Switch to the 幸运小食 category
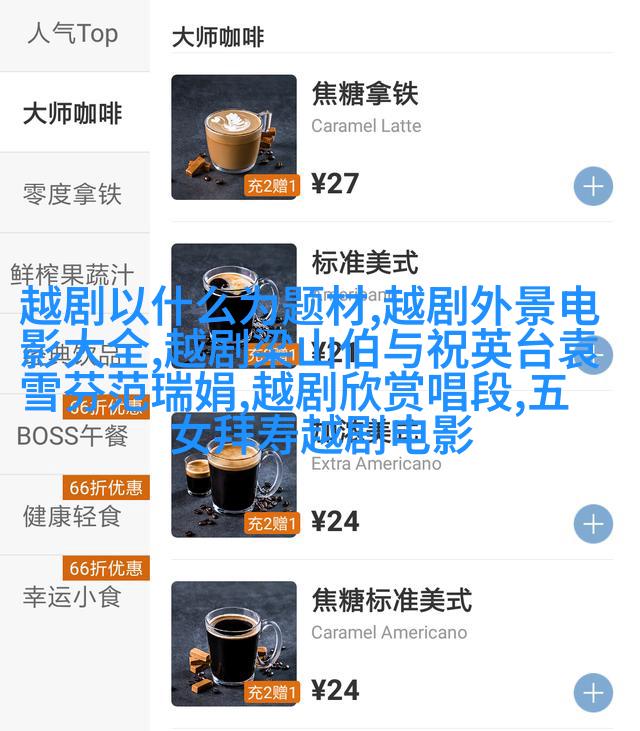640x731 pixels. (72, 597)
